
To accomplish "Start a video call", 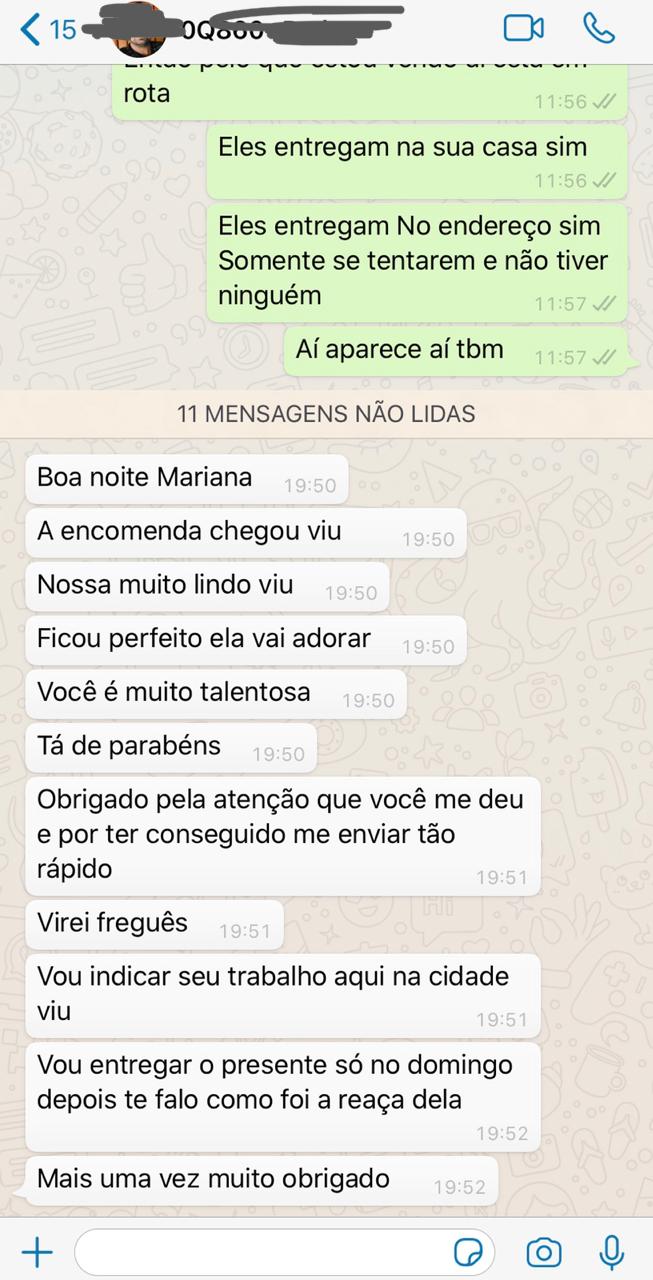I will click(523, 28).
